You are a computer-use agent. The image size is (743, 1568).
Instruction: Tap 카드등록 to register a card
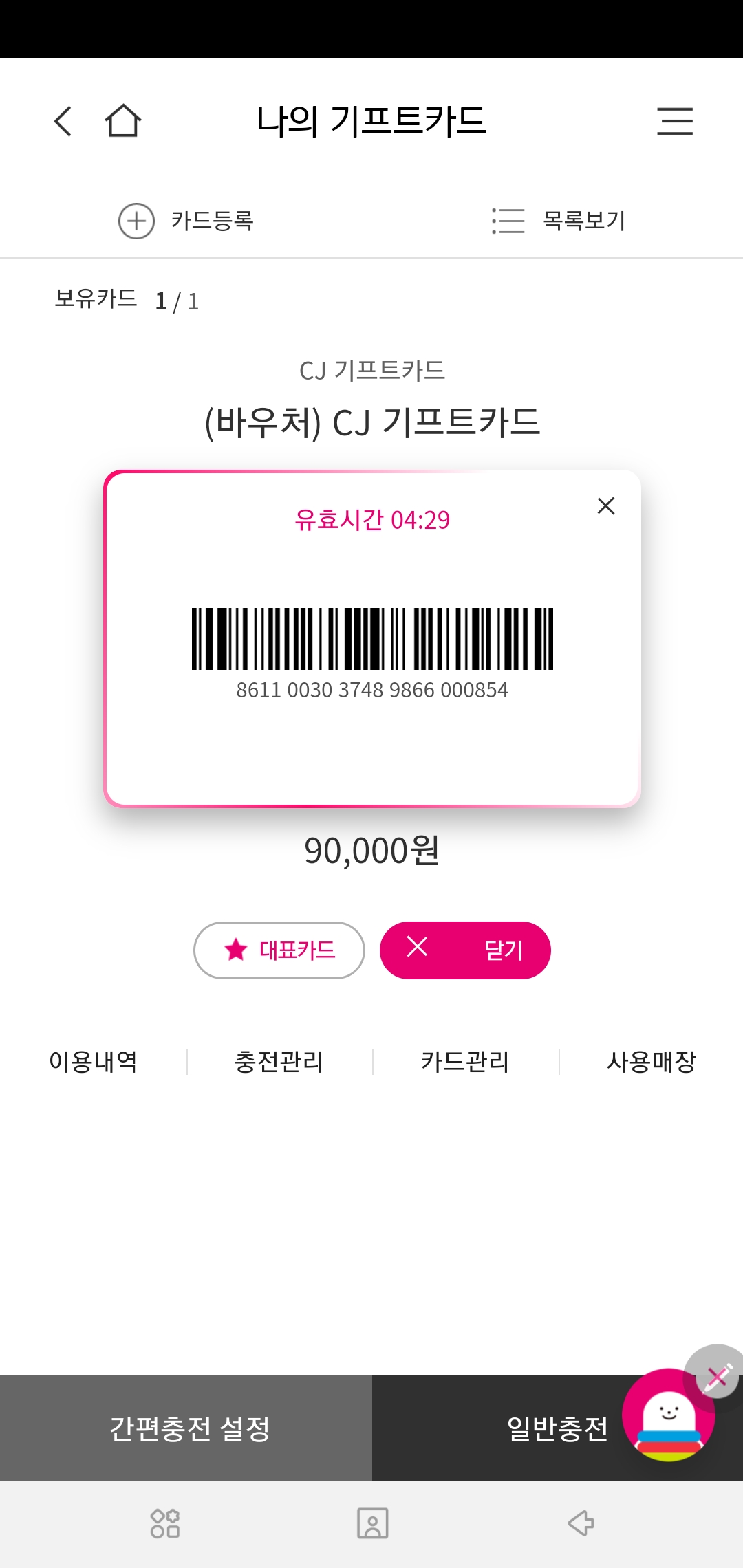[186, 221]
